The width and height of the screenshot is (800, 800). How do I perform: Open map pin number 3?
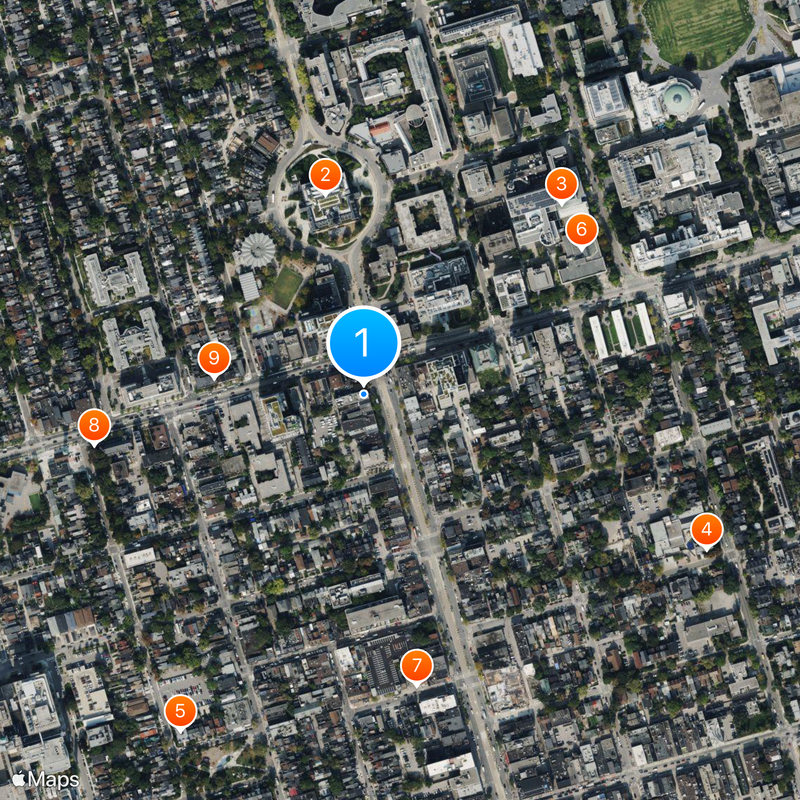(x=561, y=184)
